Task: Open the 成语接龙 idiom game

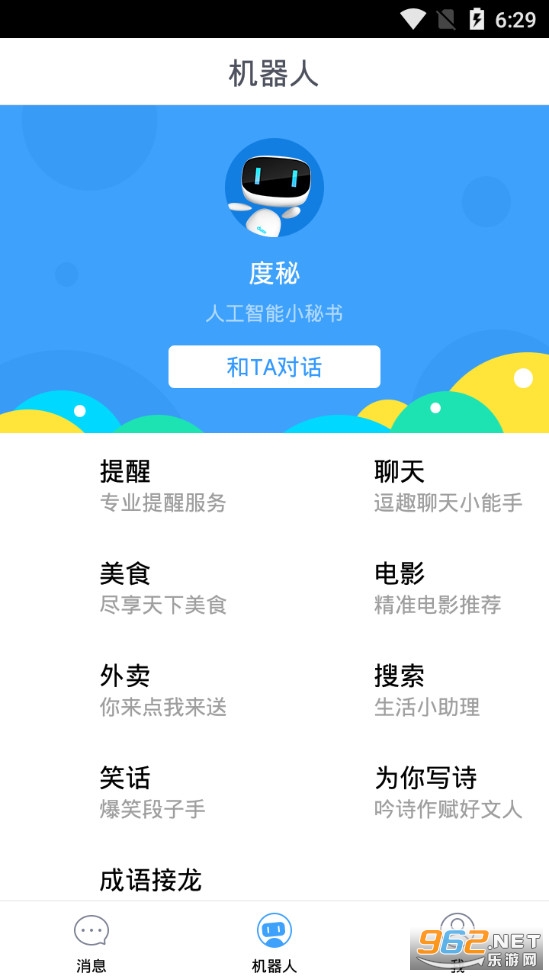Action: tap(151, 880)
